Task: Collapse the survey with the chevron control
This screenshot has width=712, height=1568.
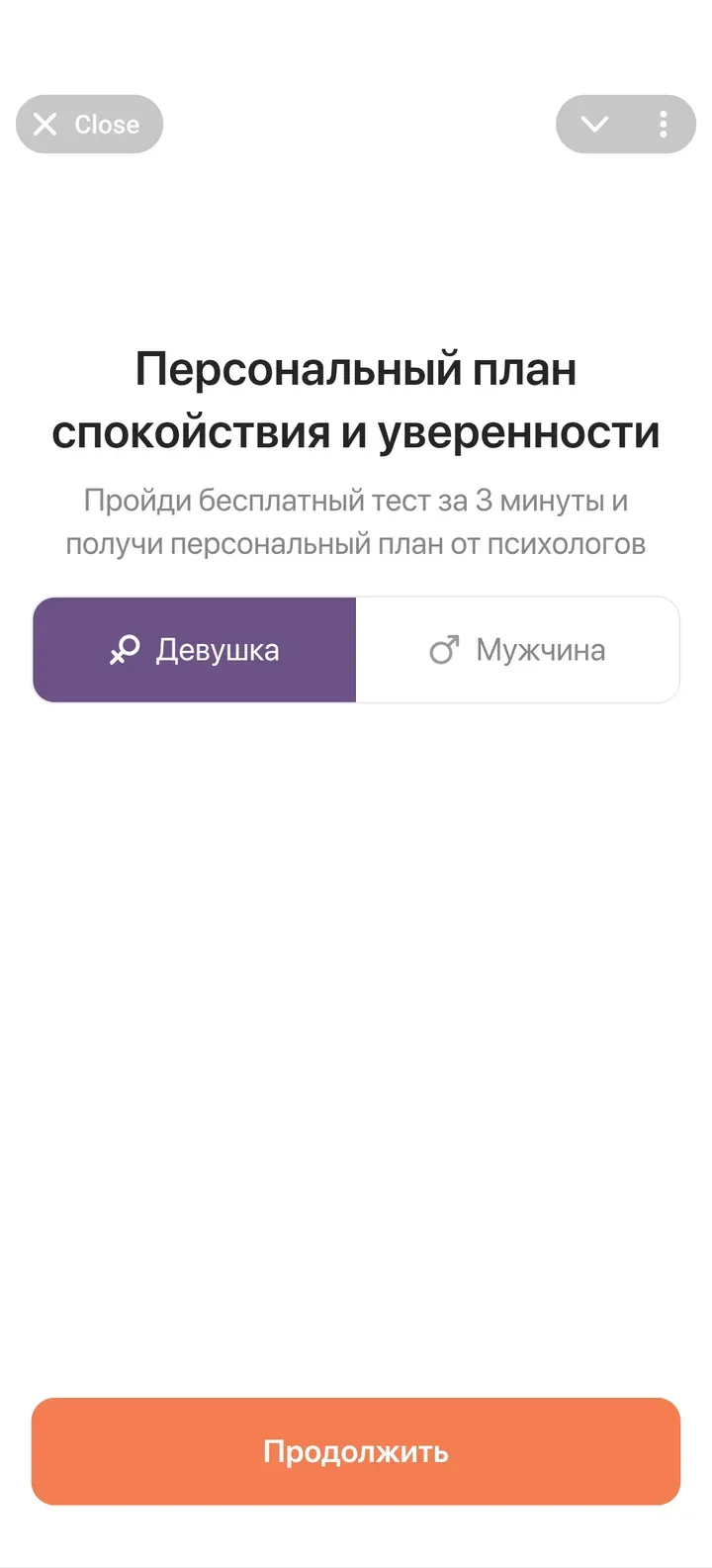Action: point(594,124)
